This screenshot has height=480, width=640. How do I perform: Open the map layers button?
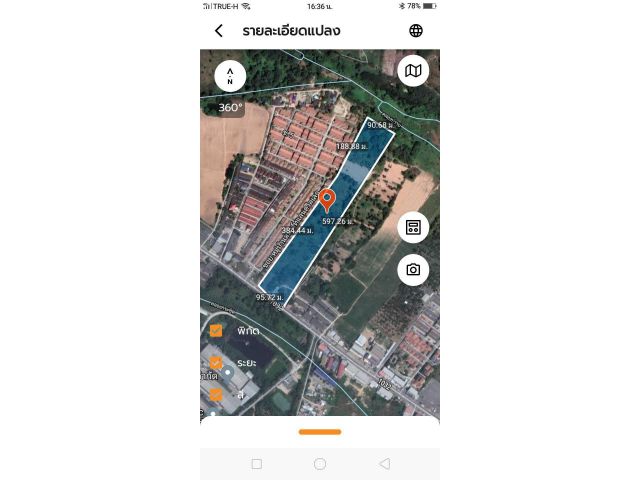coord(413,71)
